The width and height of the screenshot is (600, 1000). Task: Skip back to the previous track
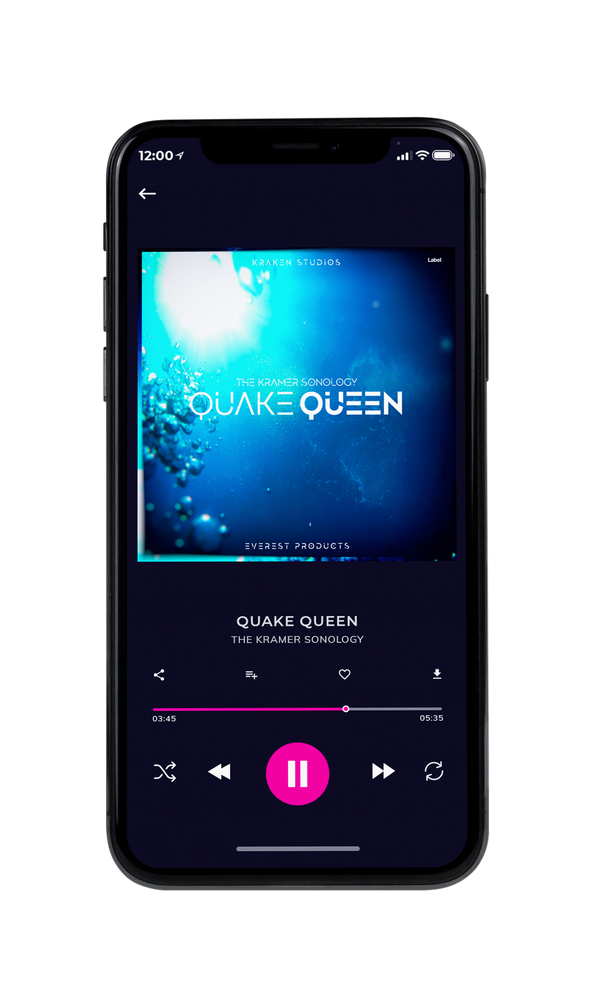219,772
